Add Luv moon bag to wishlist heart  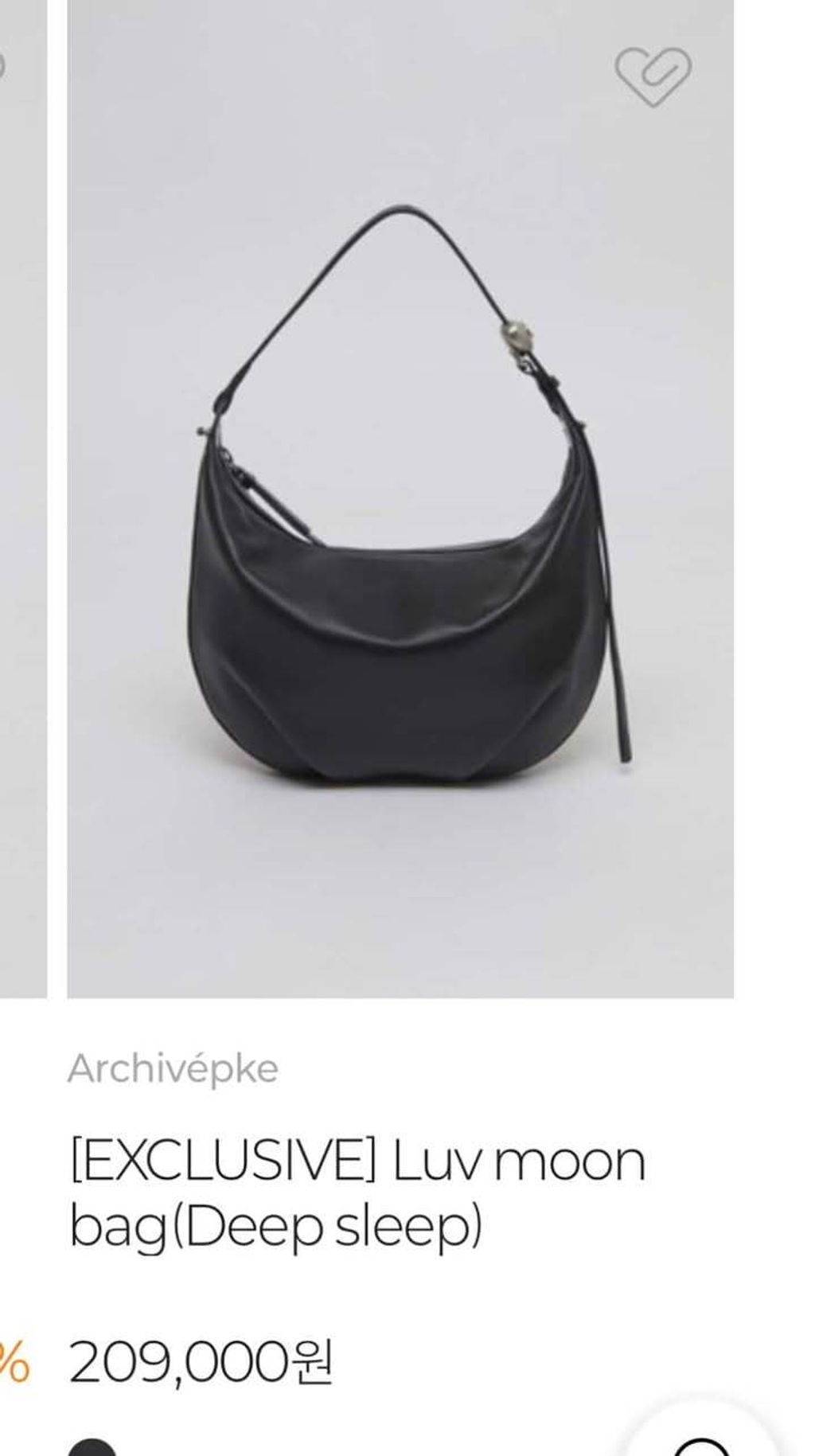click(653, 76)
